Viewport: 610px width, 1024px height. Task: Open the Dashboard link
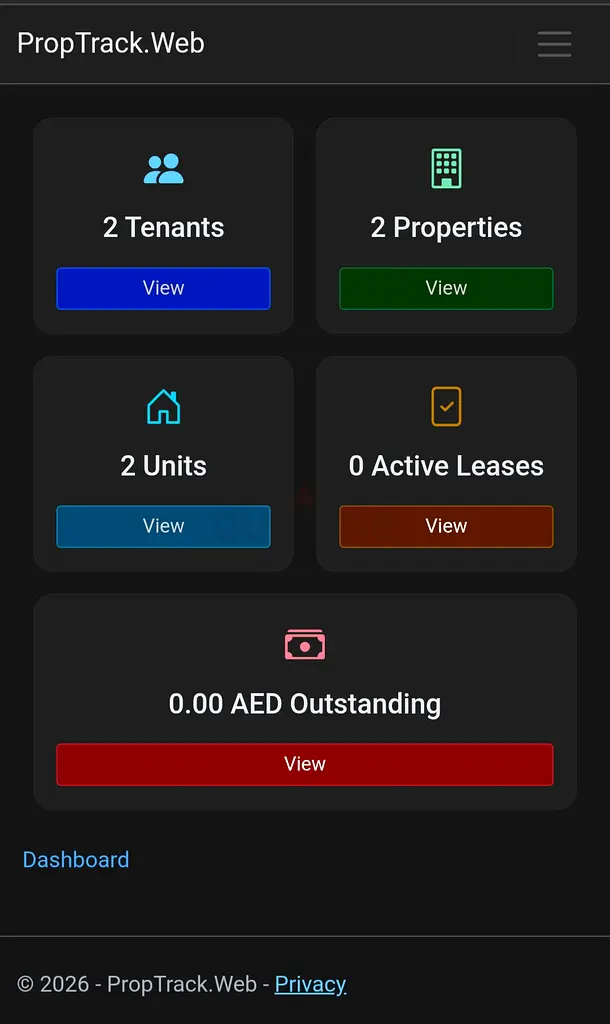click(76, 859)
